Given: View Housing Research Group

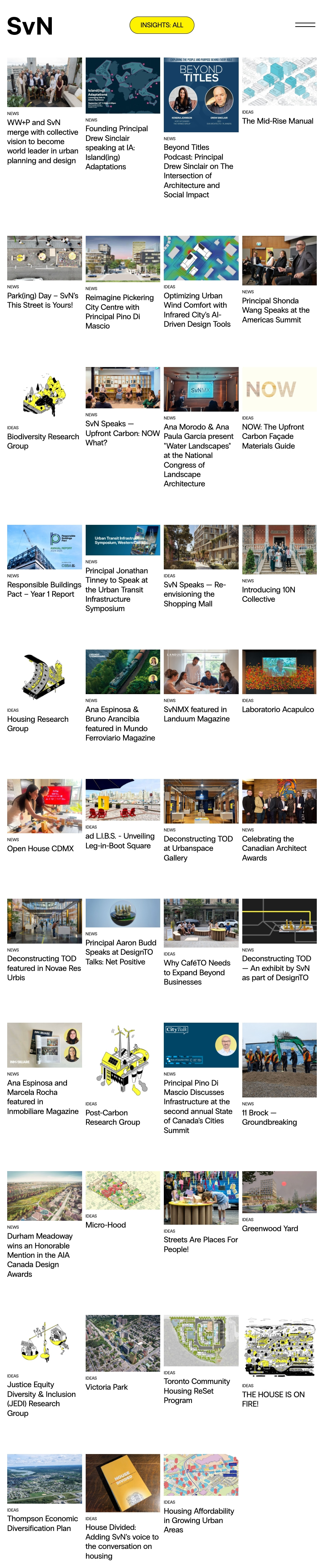Looking at the screenshot, I should 38,723.
